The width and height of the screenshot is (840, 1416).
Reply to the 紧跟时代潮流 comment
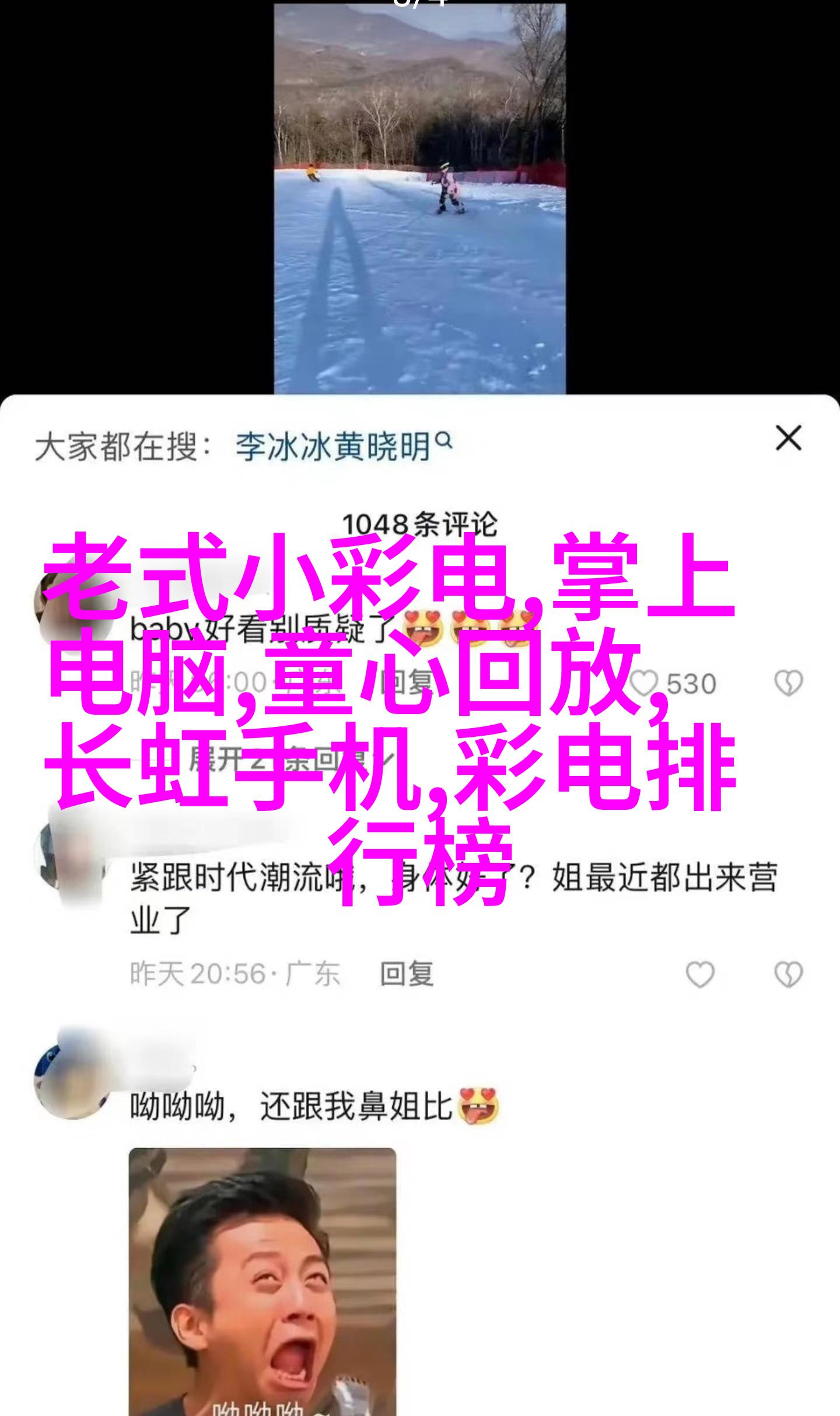(407, 974)
